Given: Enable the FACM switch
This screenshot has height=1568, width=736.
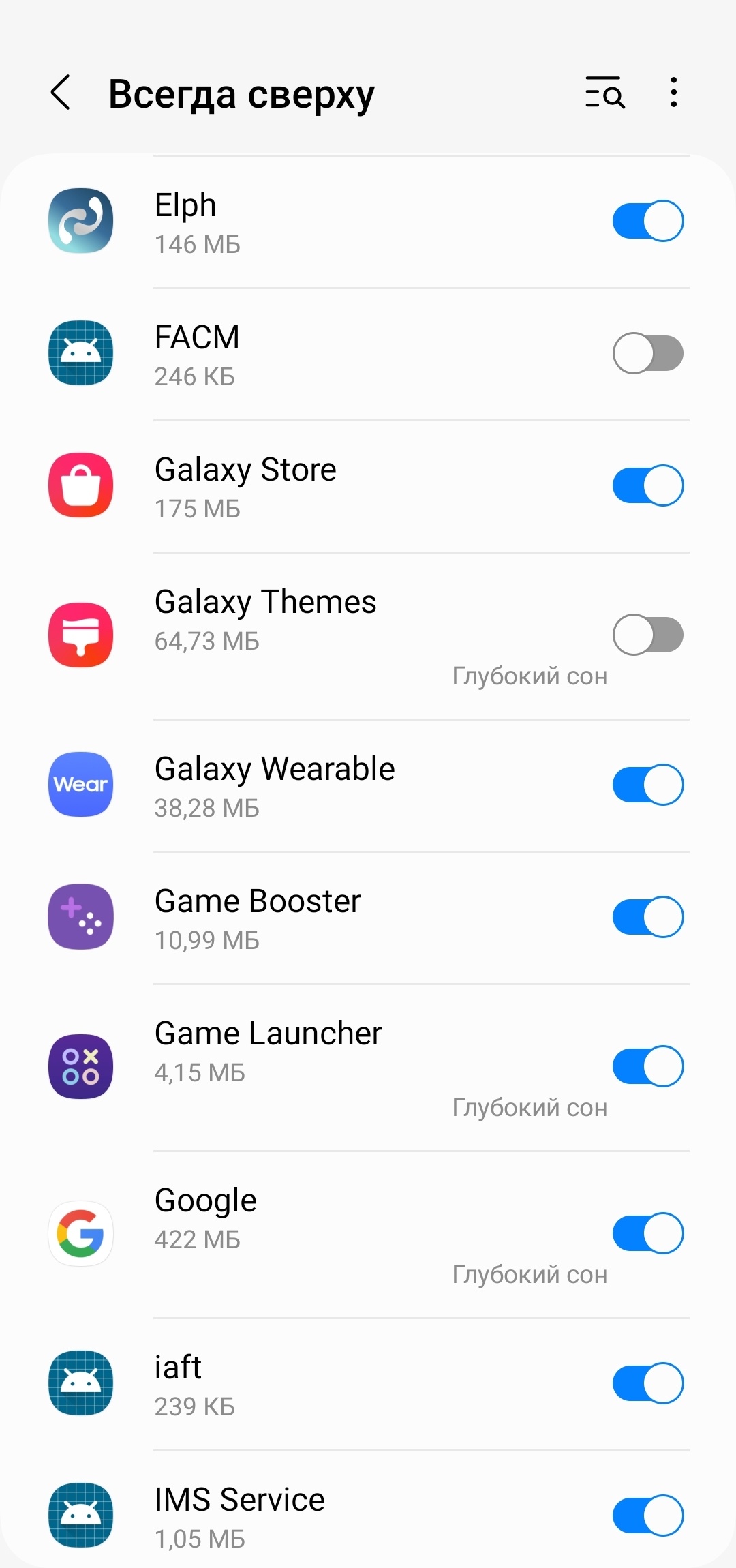Looking at the screenshot, I should 647,353.
